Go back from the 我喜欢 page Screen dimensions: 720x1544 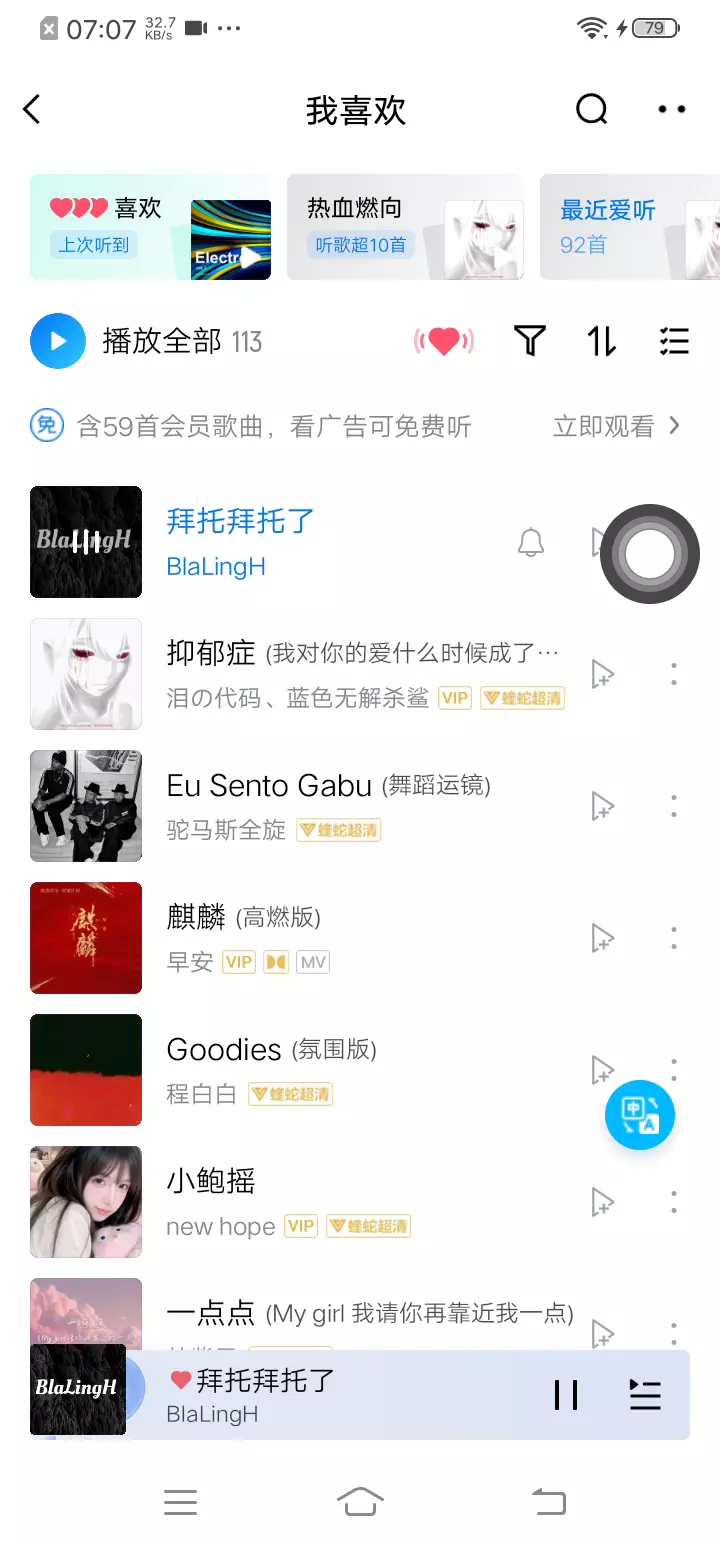point(32,109)
